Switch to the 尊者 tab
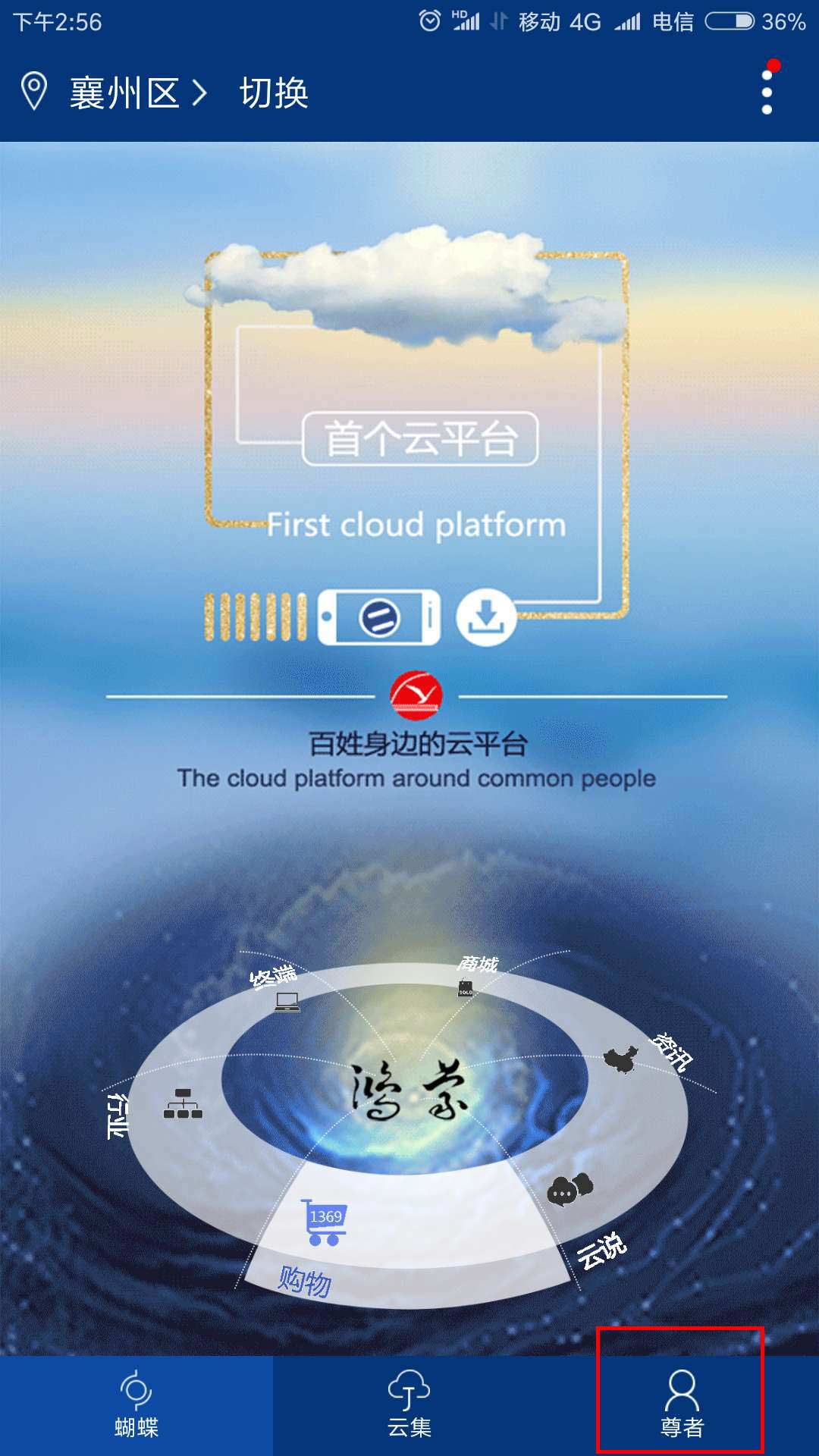The height and width of the screenshot is (1456, 819). click(x=682, y=1405)
